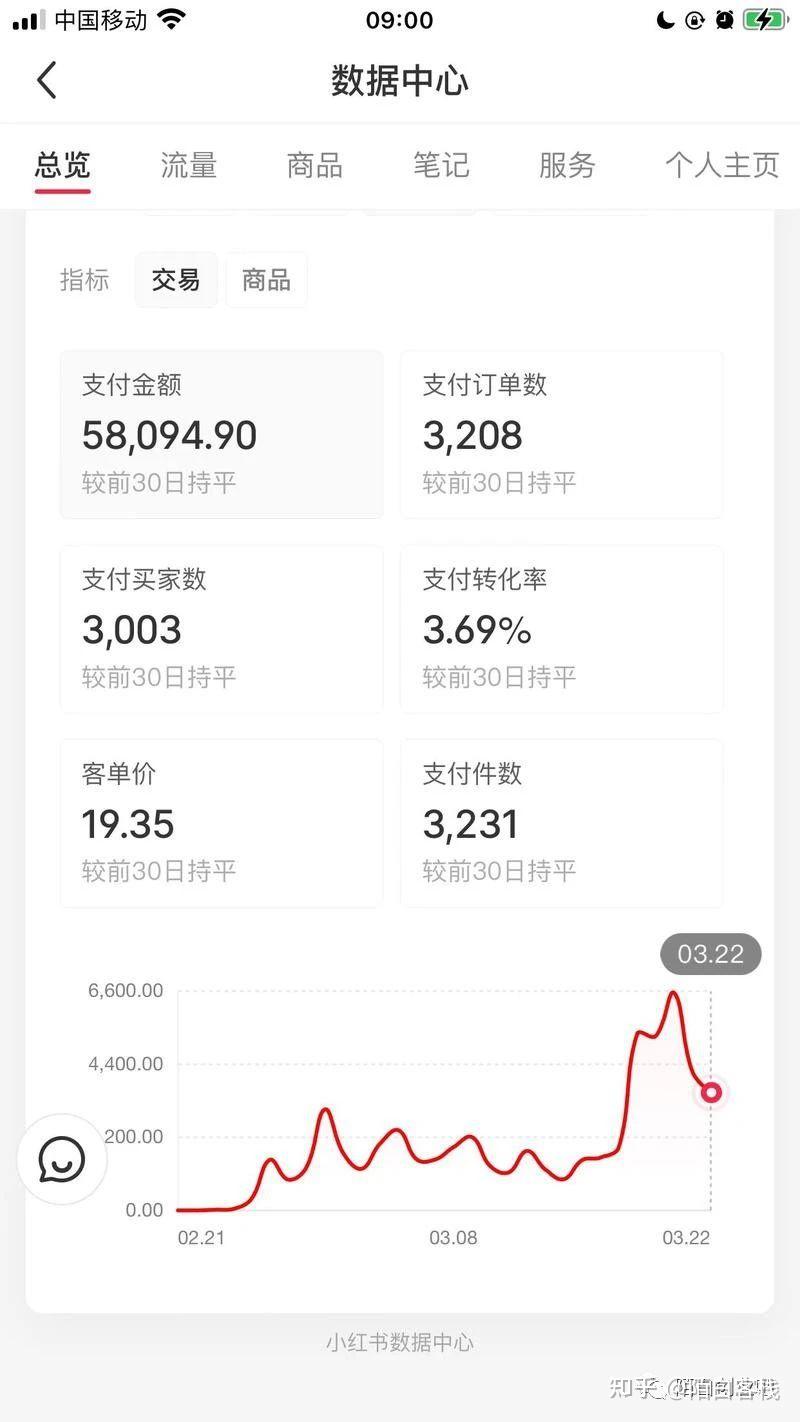Select the 交易 indicator chip
The width and height of the screenshot is (800, 1422).
pyautogui.click(x=176, y=280)
